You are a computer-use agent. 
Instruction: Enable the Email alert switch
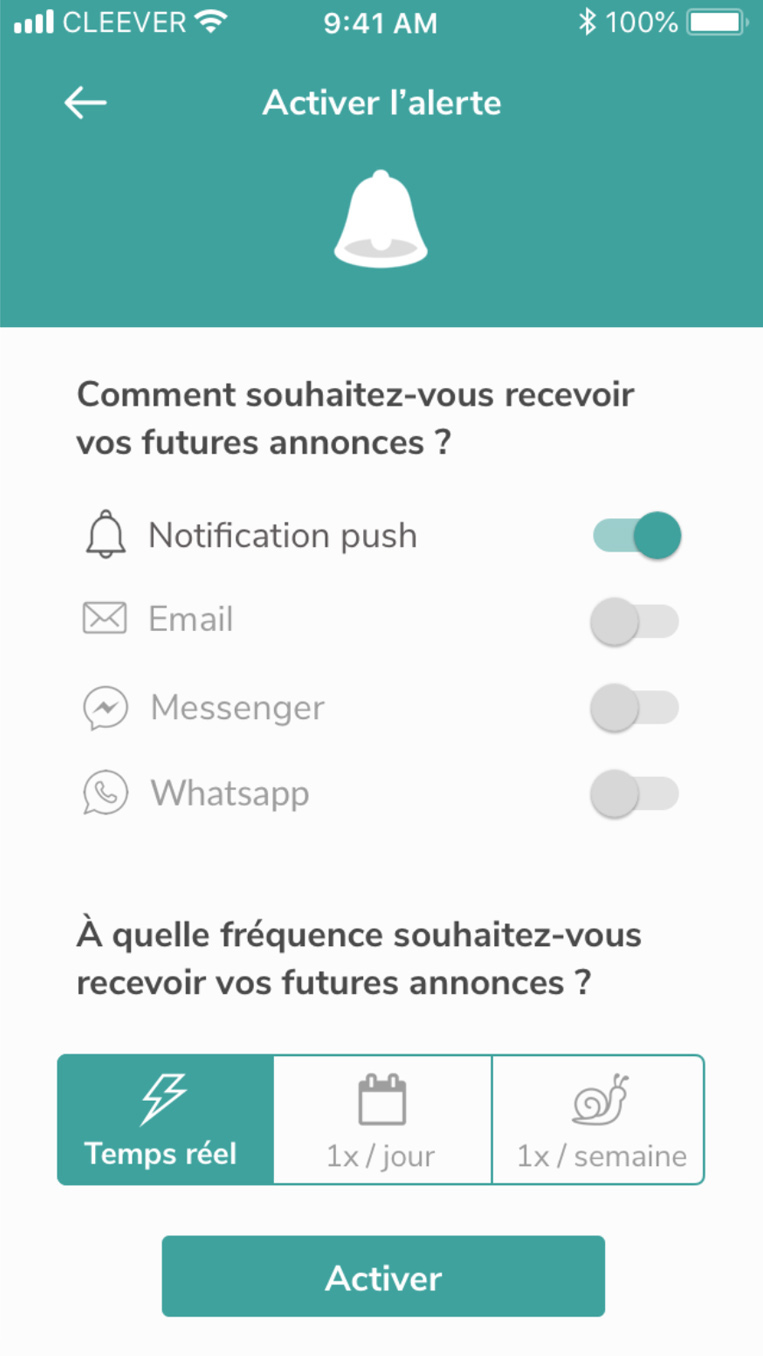(634, 622)
